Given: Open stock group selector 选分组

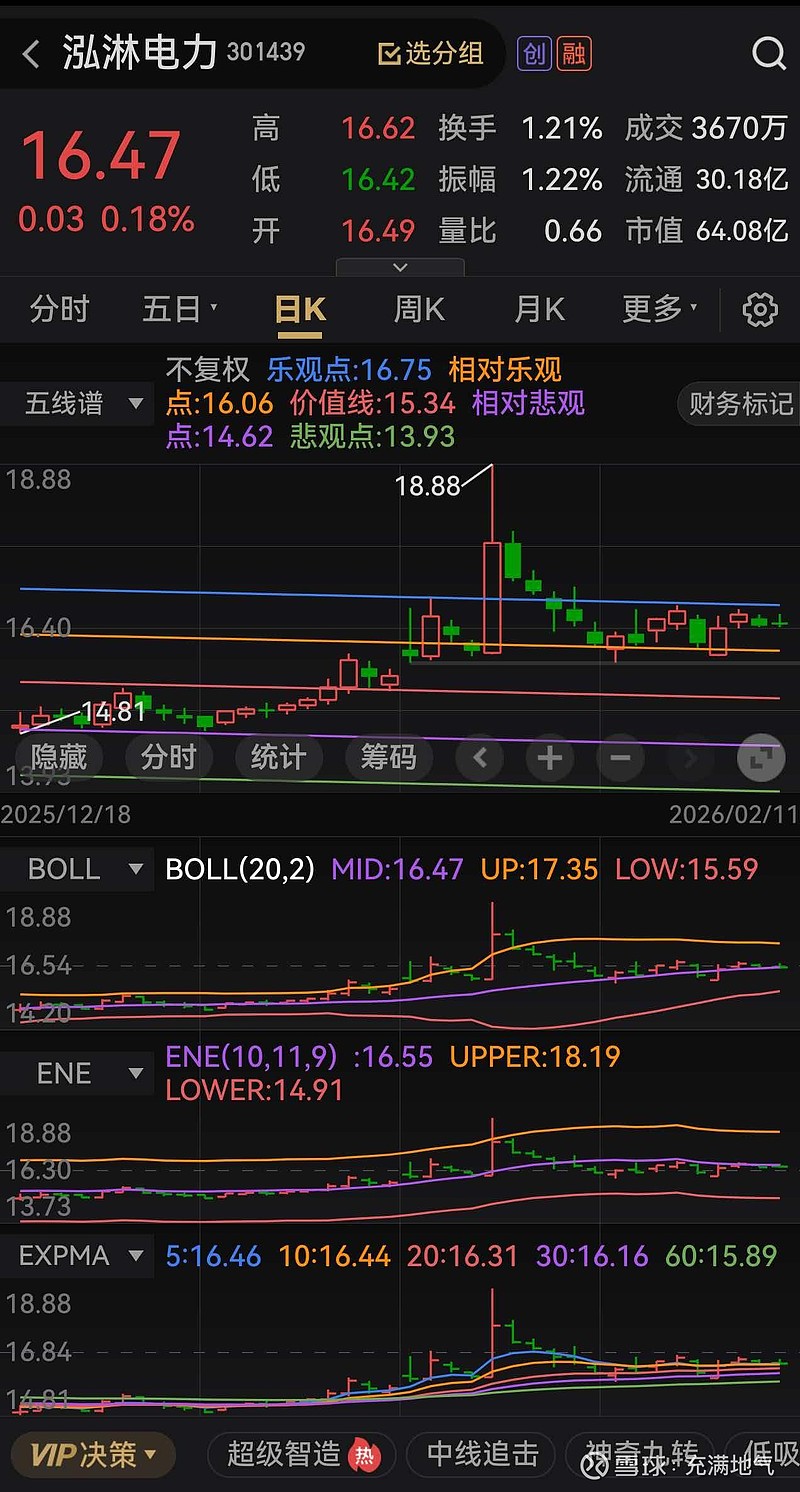Looking at the screenshot, I should click(x=430, y=54).
